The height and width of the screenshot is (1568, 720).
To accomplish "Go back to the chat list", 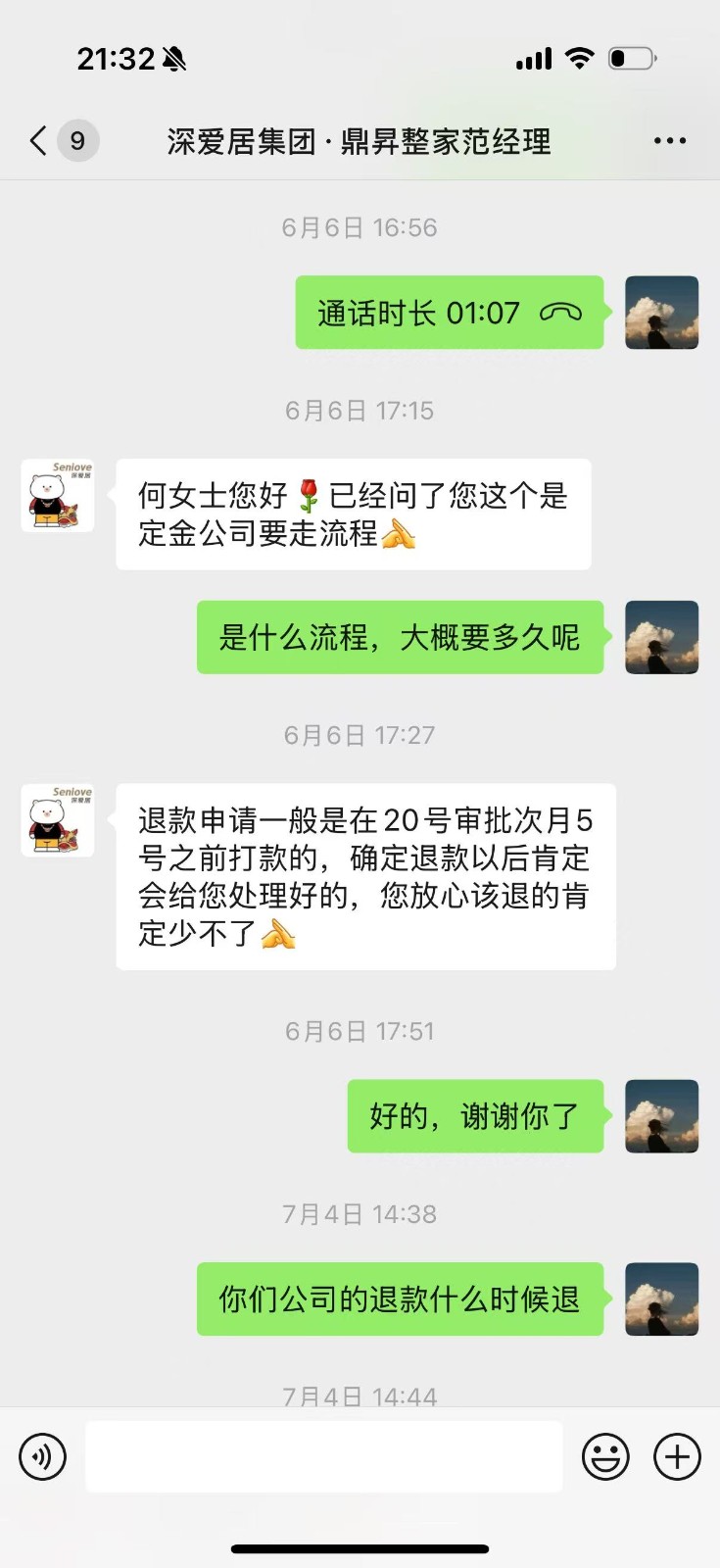I will point(39,141).
